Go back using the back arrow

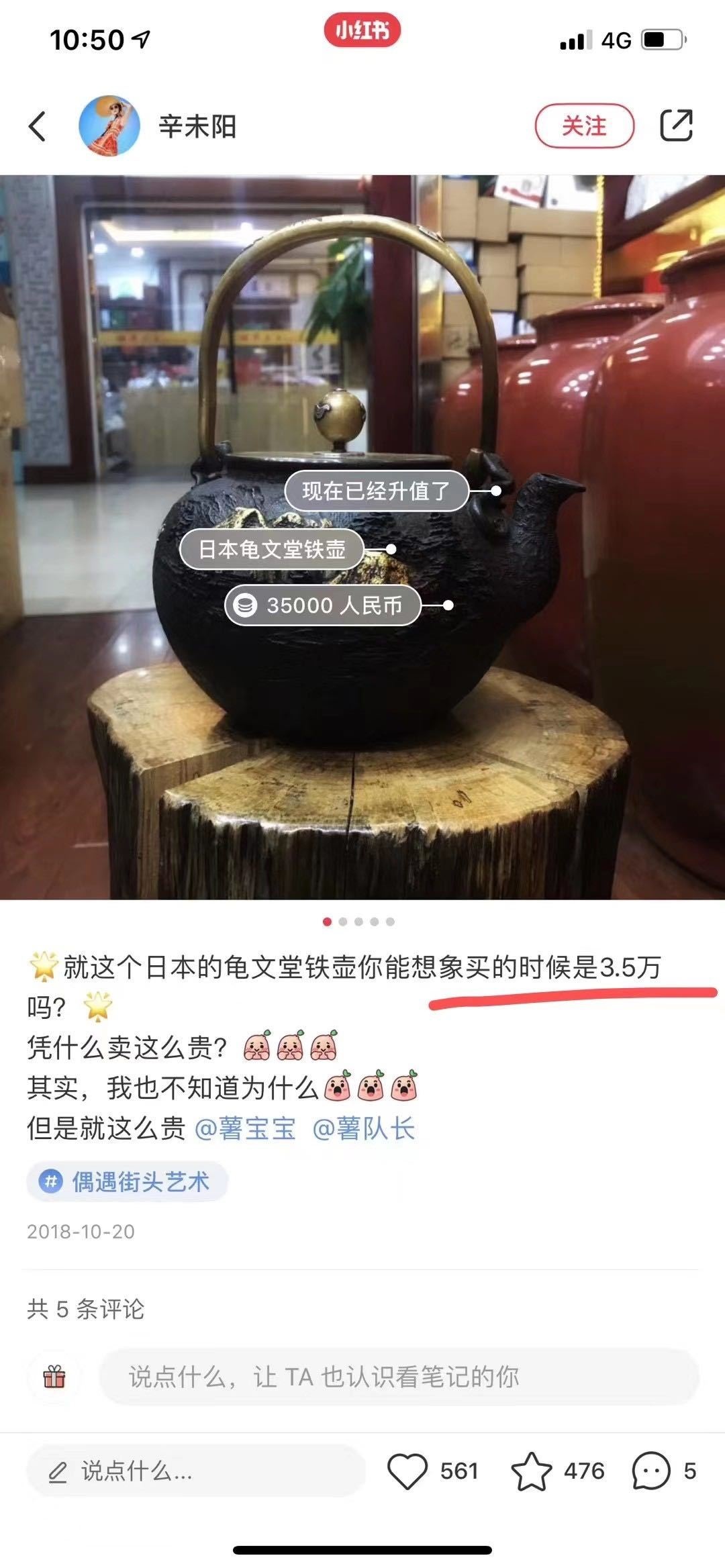(x=38, y=126)
